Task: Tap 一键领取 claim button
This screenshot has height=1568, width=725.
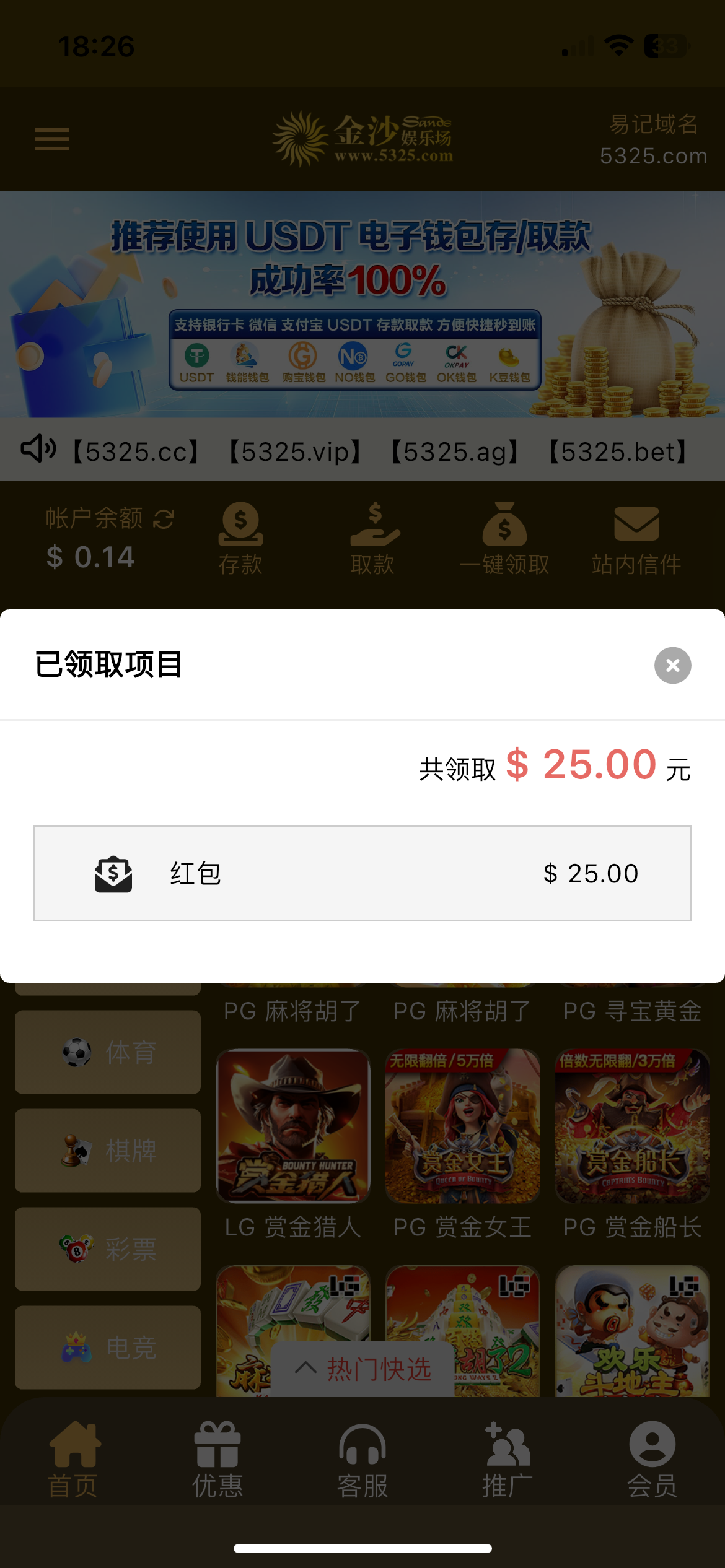Action: (504, 539)
